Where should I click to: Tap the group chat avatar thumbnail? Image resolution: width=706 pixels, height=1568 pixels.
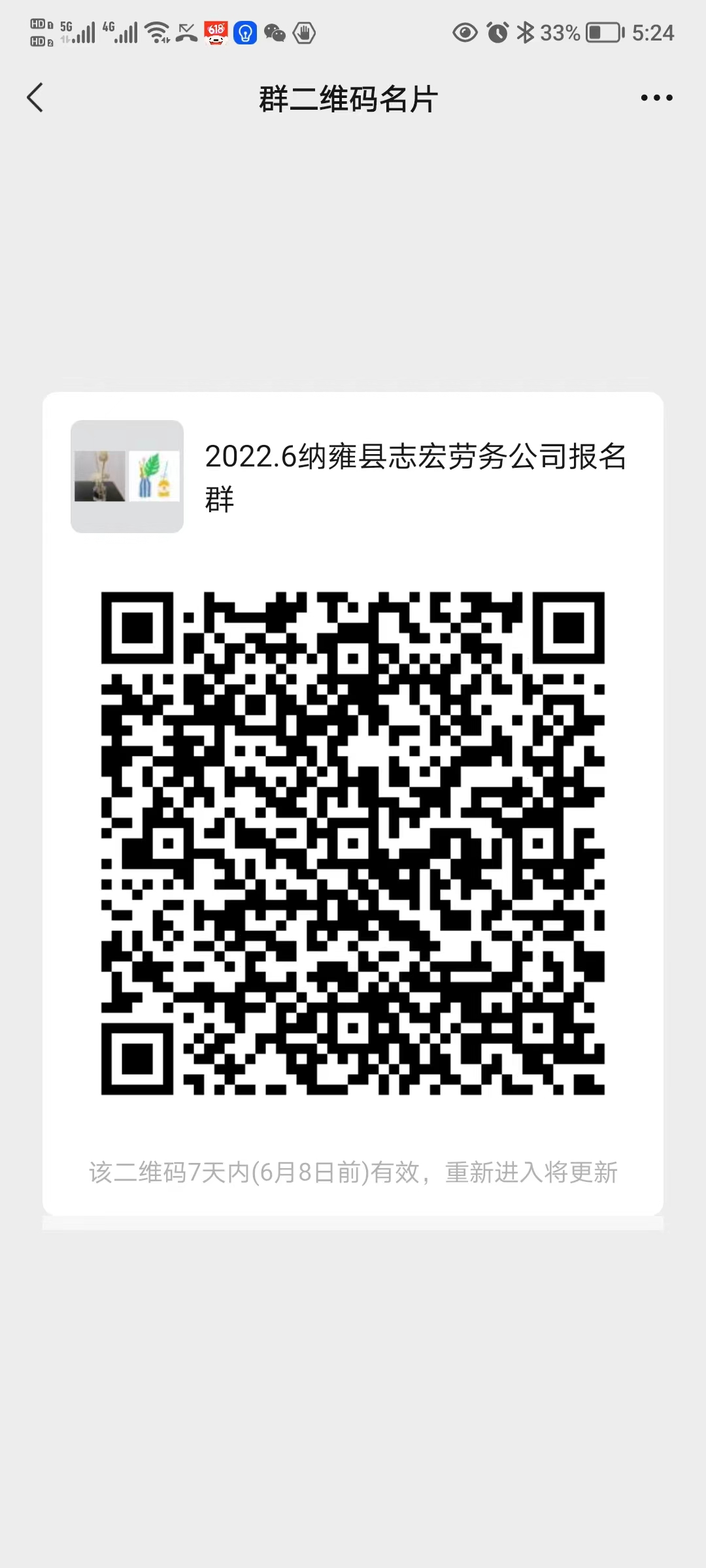point(127,477)
